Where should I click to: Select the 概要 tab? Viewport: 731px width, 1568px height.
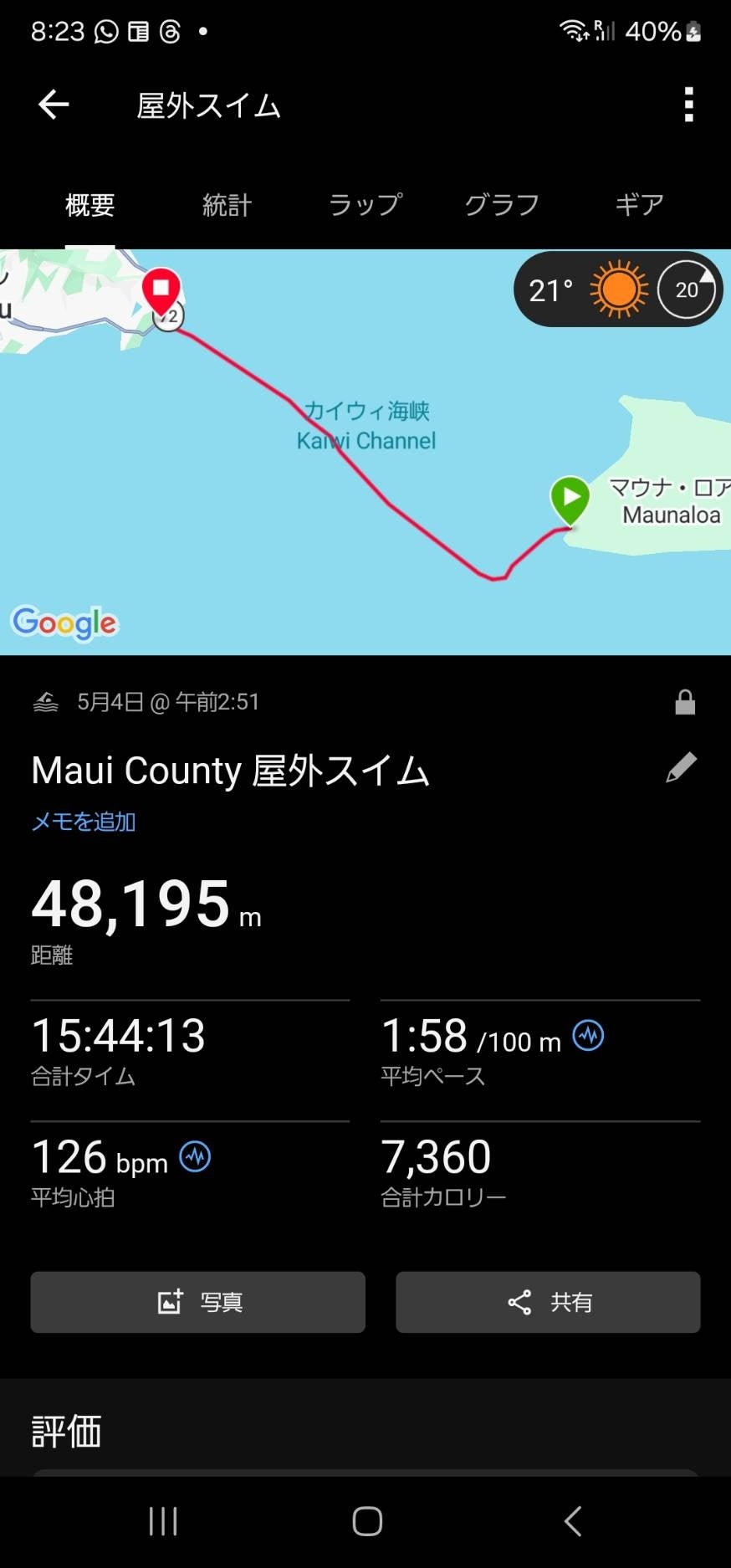coord(89,205)
